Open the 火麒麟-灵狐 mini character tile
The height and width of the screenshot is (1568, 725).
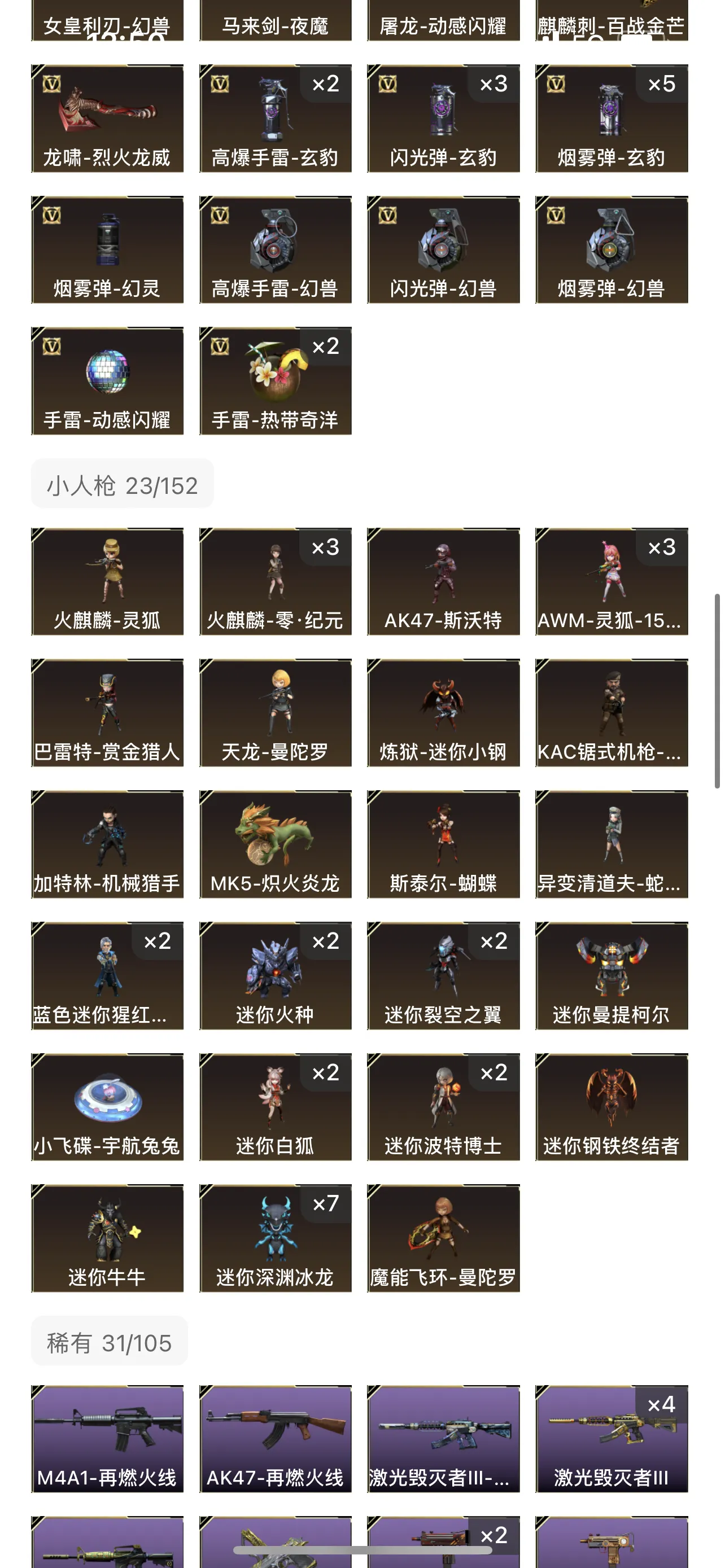[107, 581]
